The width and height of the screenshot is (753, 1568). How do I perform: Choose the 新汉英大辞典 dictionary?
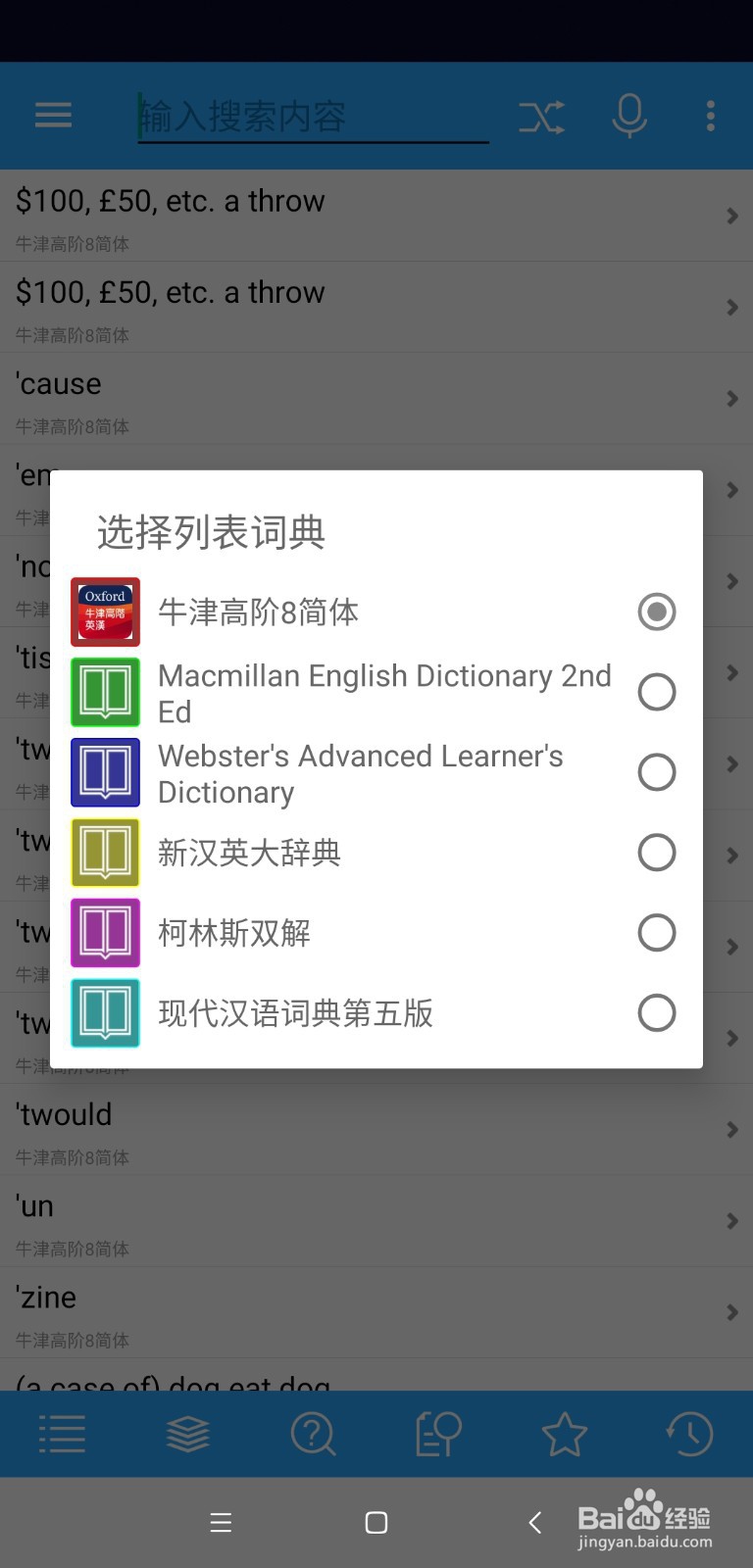[x=656, y=852]
